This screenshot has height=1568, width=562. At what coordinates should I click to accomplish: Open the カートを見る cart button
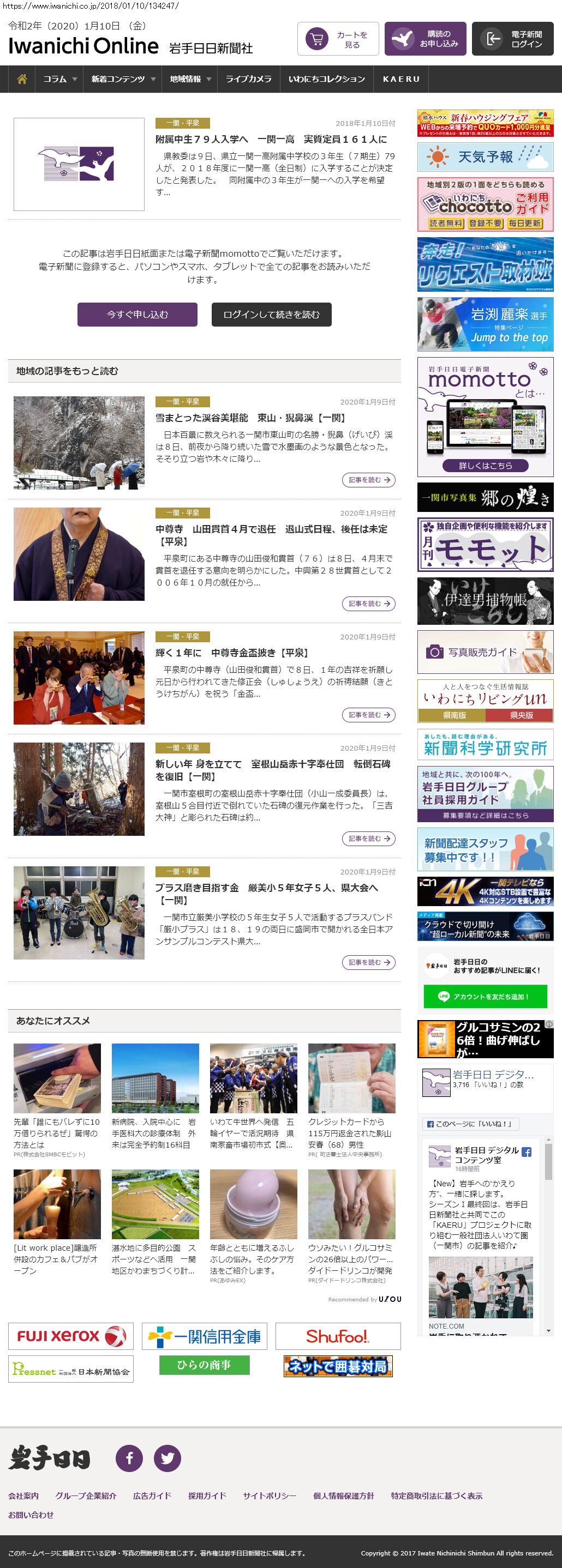tap(338, 39)
